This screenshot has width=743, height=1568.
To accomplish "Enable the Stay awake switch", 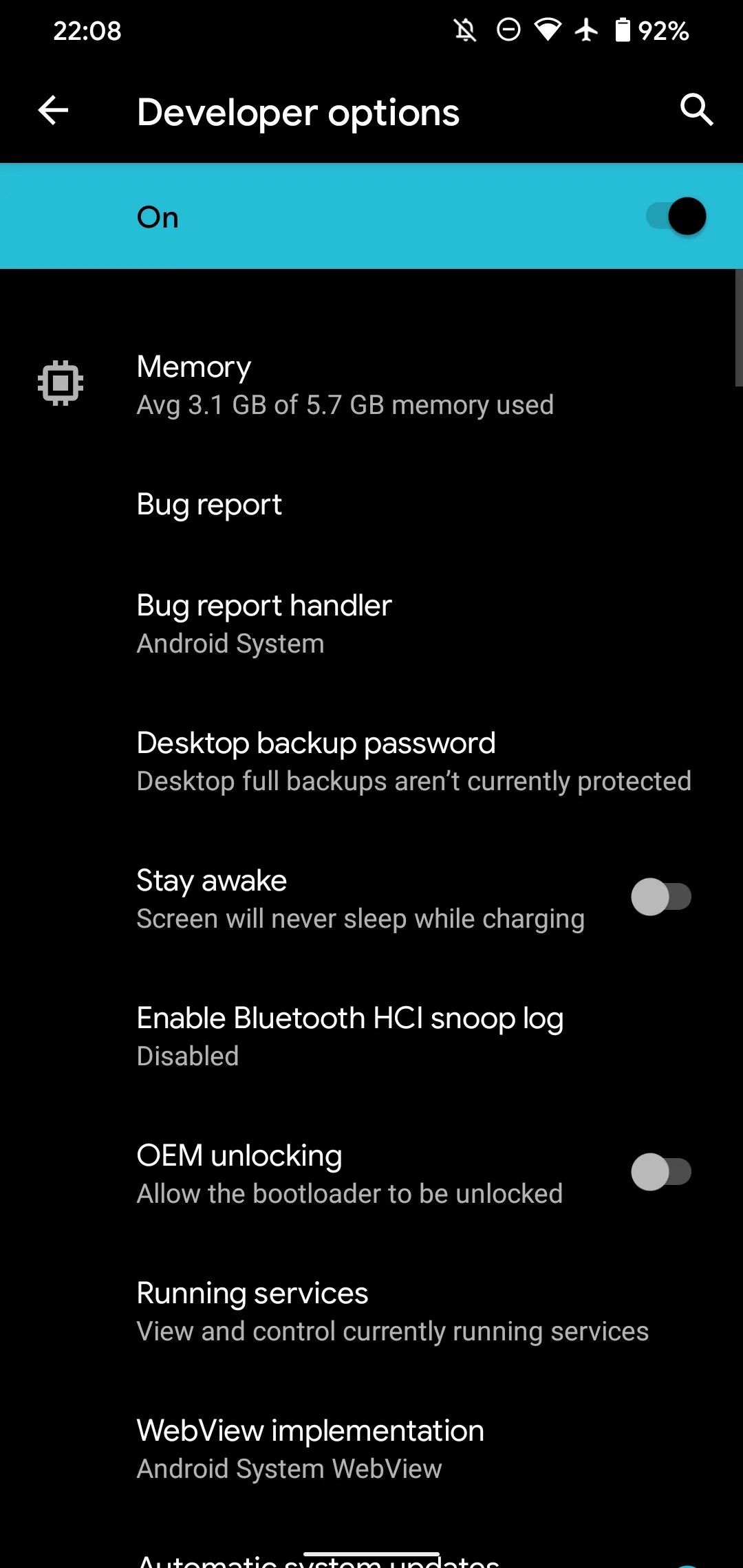I will (x=660, y=897).
